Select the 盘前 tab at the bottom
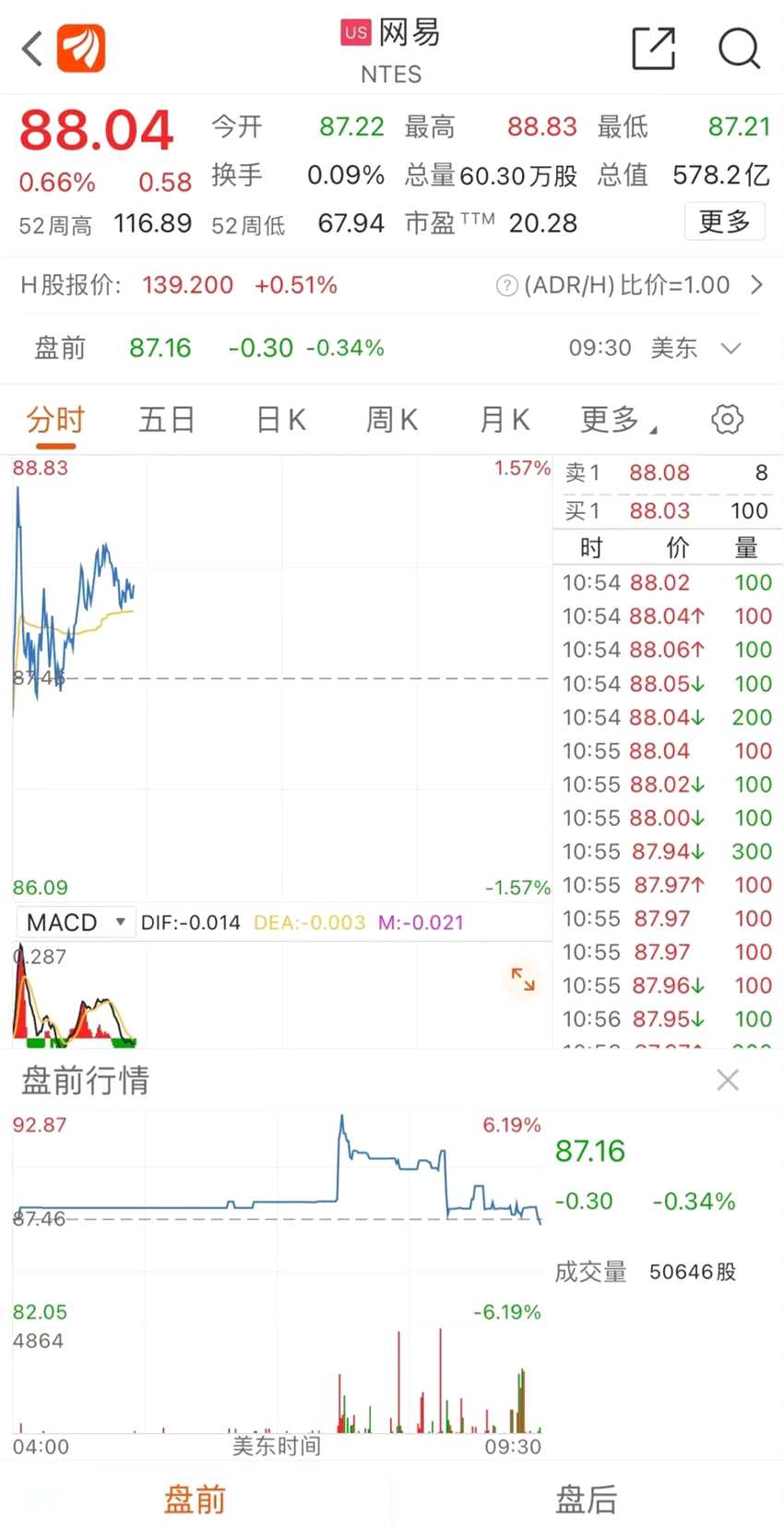The height and width of the screenshot is (1531, 784). [195, 1500]
